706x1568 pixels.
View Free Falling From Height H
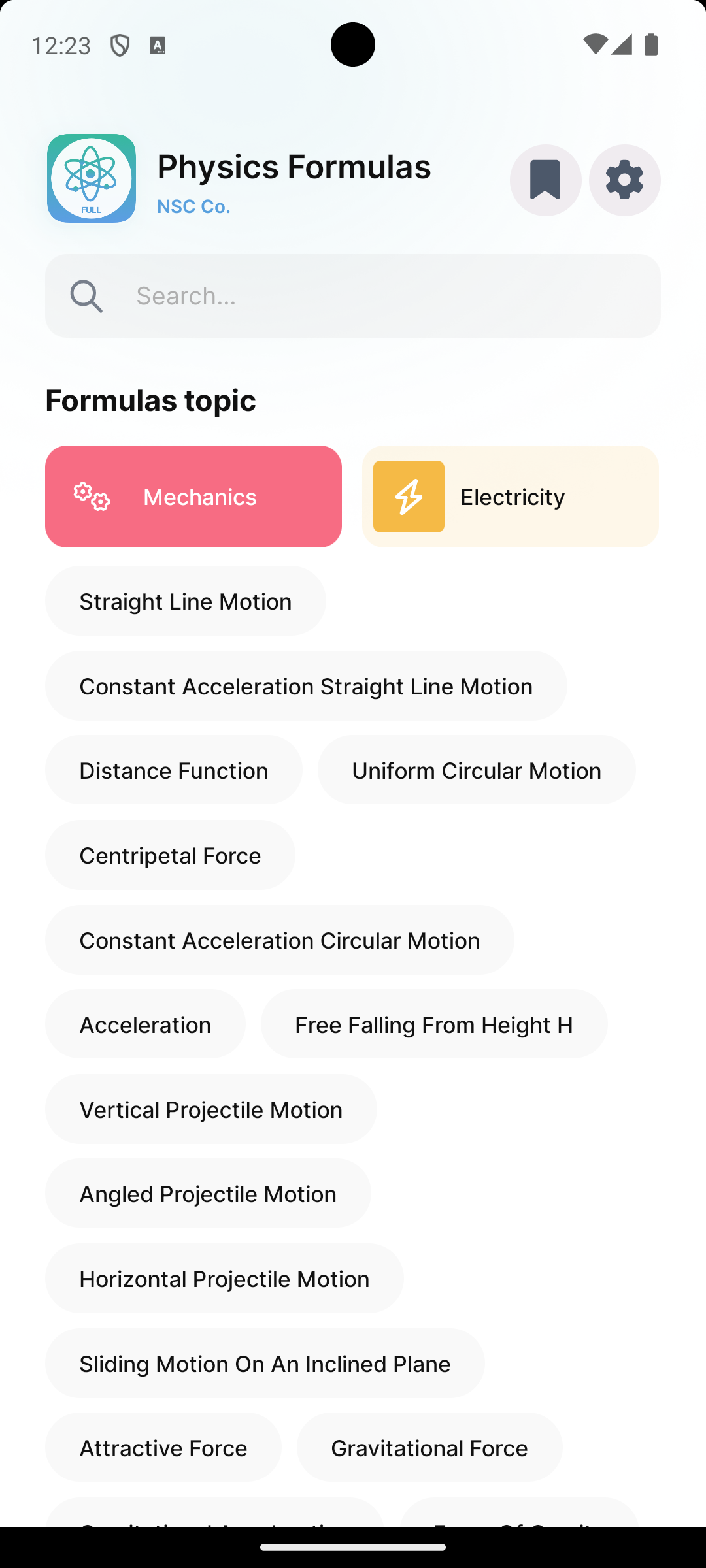click(433, 1024)
